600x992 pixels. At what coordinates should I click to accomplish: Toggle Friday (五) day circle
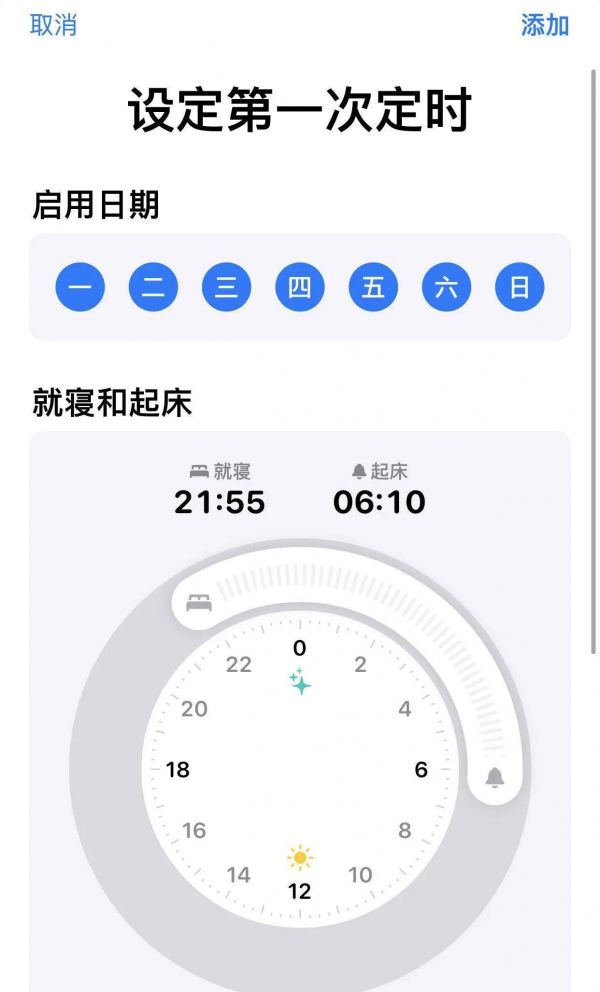[x=373, y=287]
